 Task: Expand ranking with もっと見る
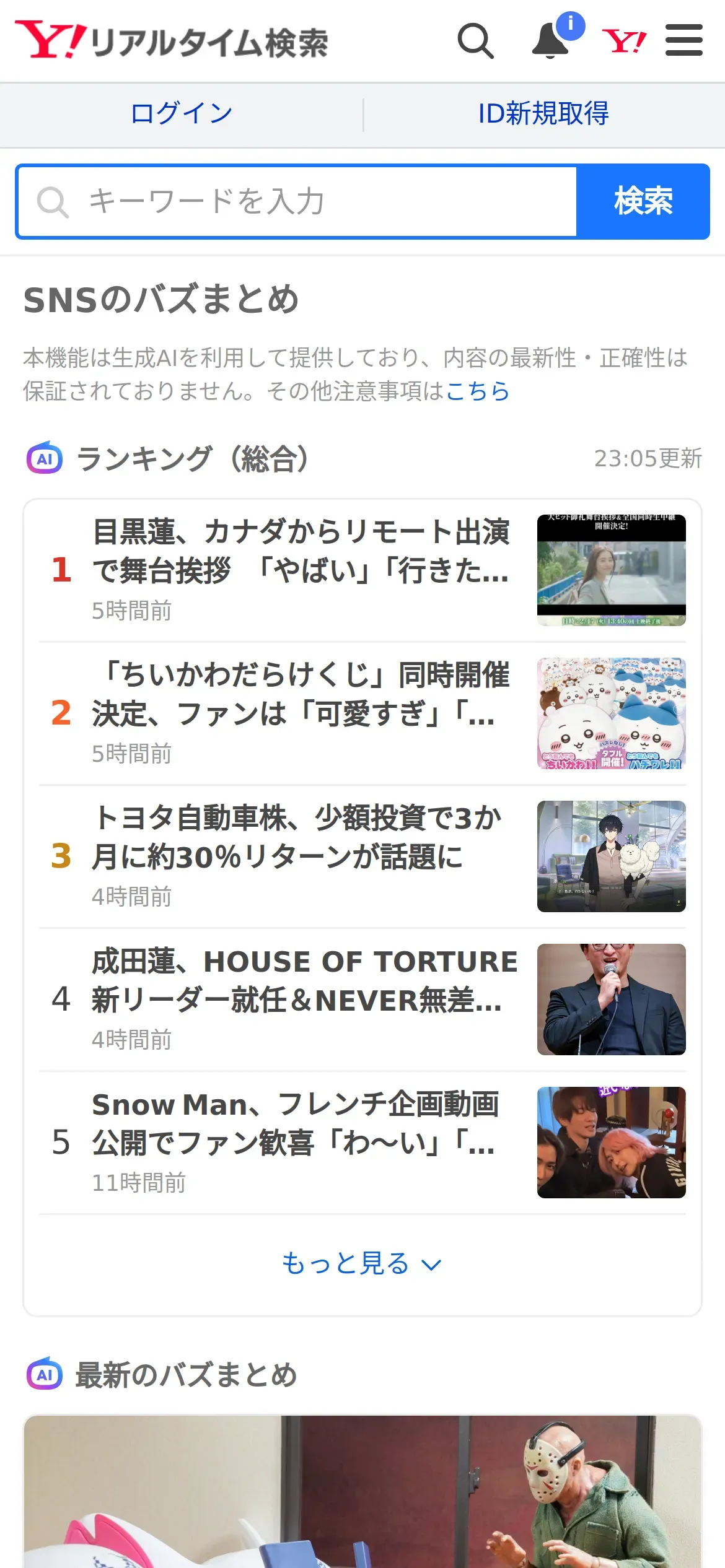pos(362,1264)
